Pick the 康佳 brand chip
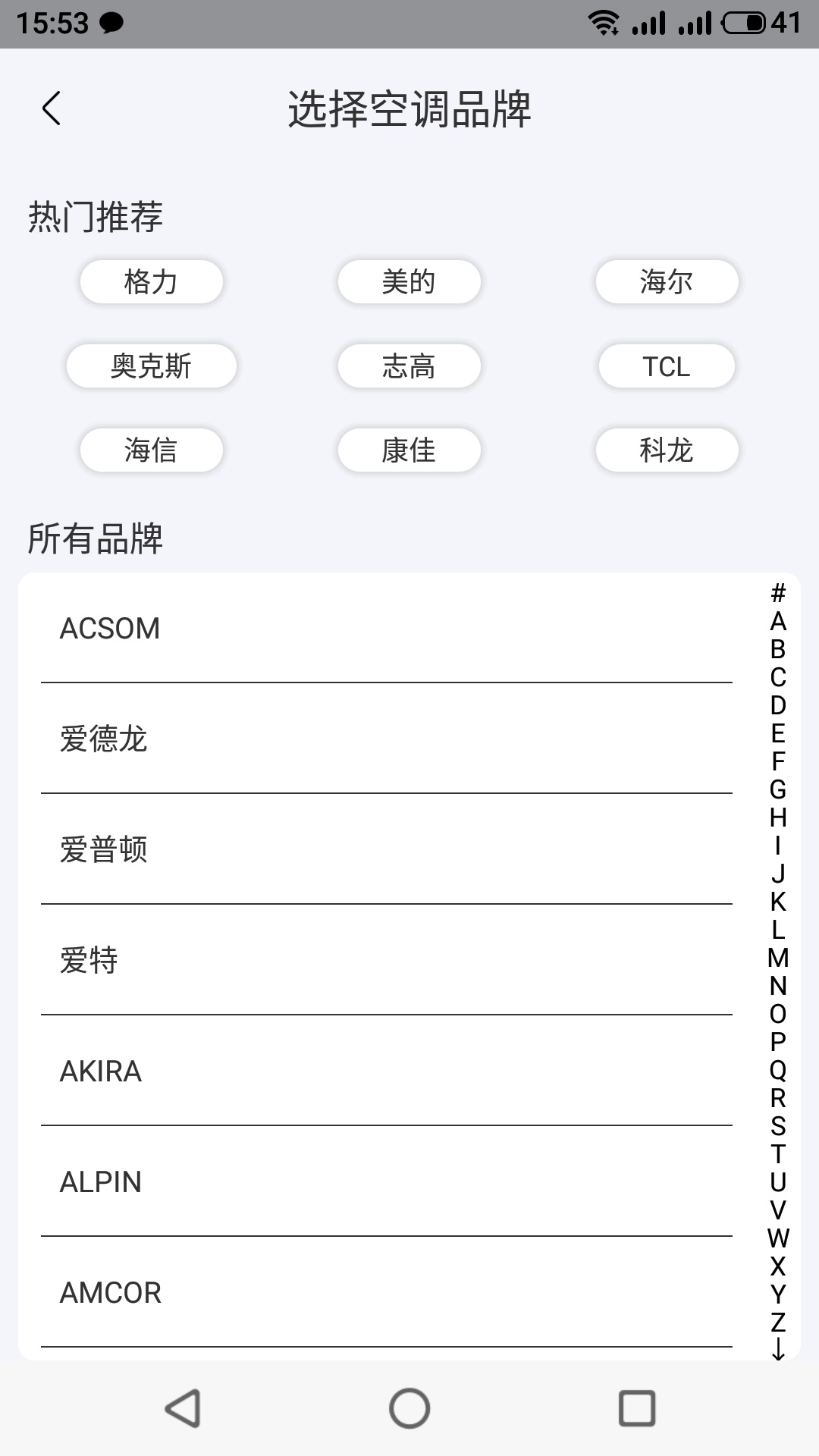819x1456 pixels. click(x=409, y=450)
